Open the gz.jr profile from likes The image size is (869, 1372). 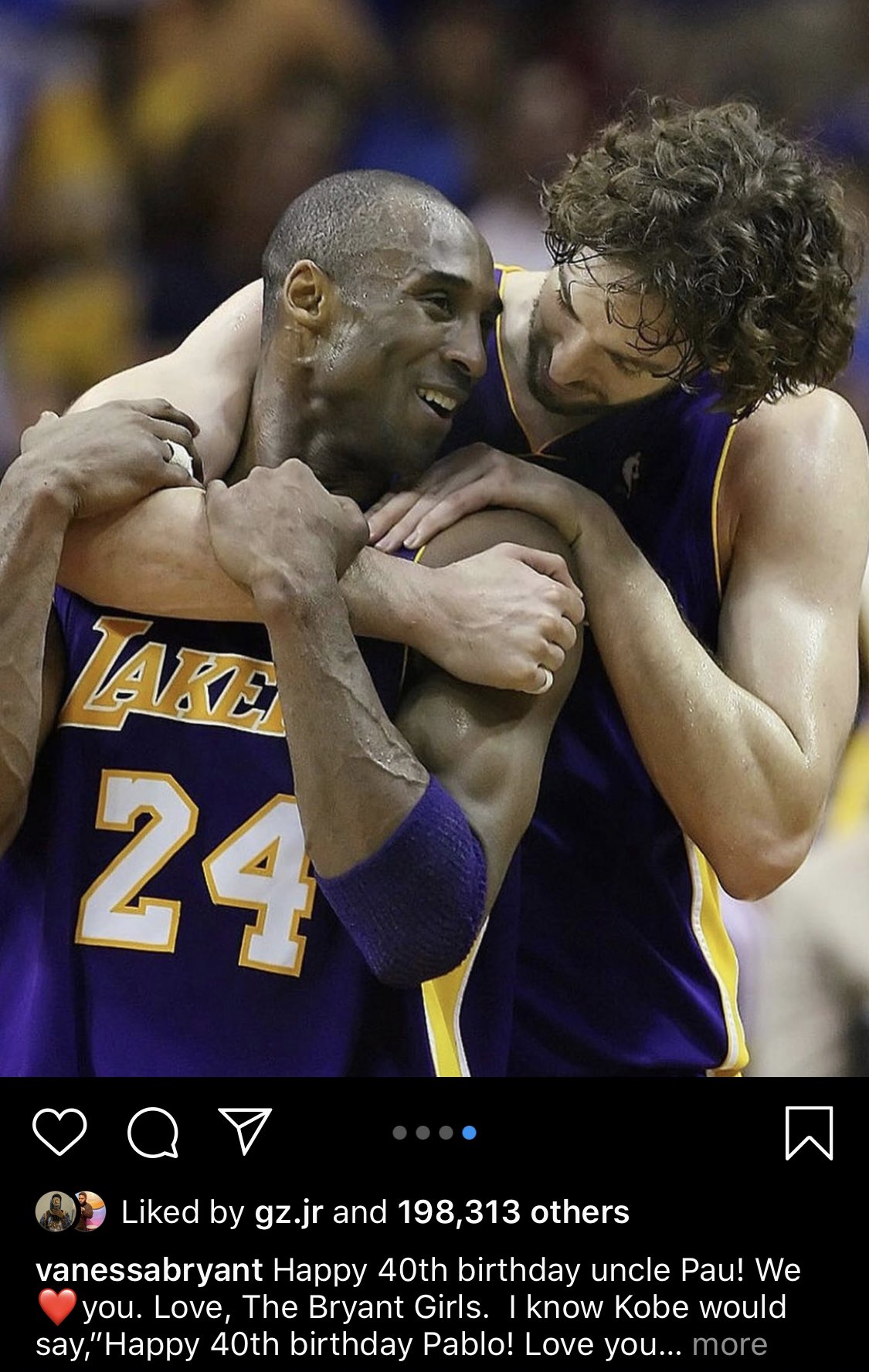coord(288,1212)
